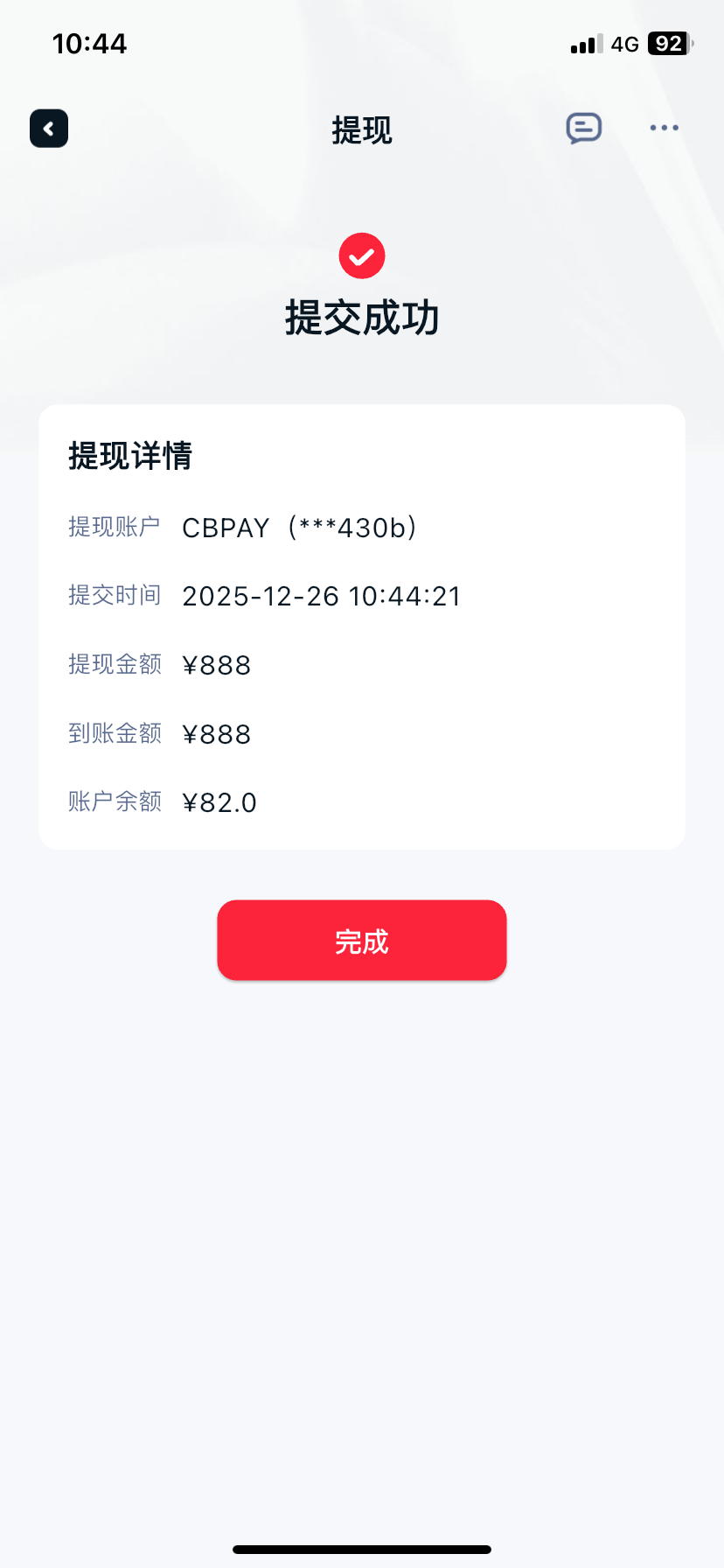
Task: Tap the white withdrawal details card
Action: (x=361, y=626)
